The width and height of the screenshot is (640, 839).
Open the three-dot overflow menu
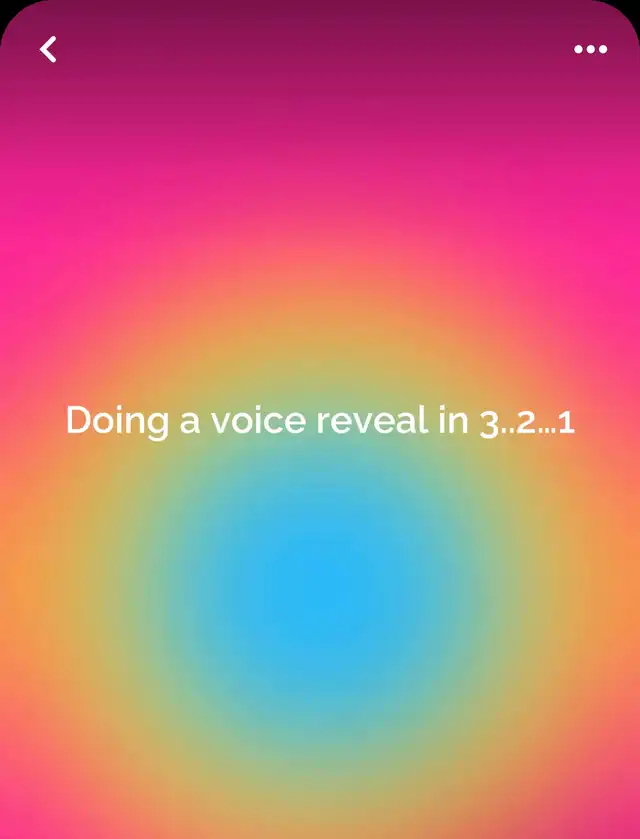pyautogui.click(x=590, y=49)
